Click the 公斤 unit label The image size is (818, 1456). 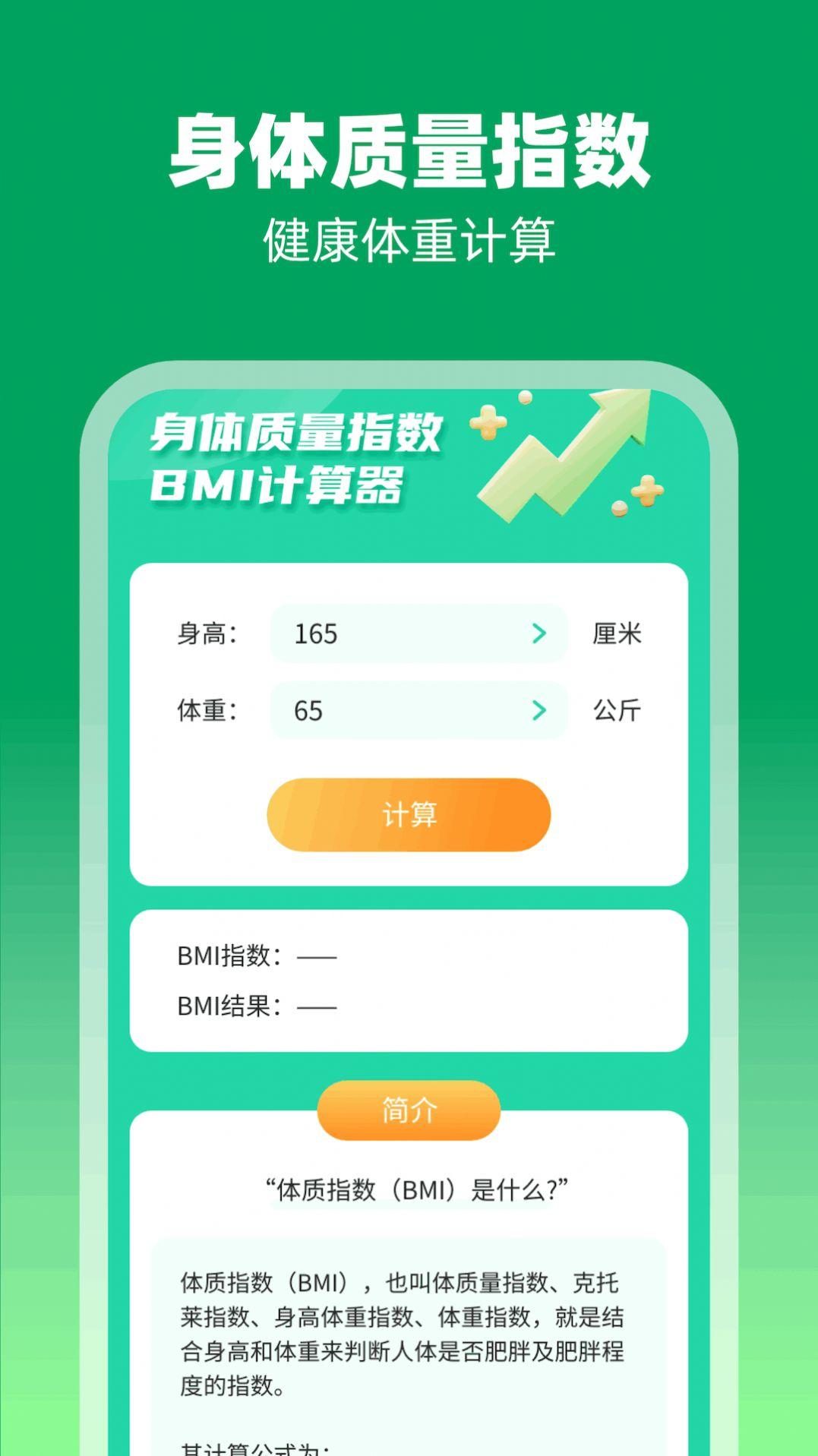[617, 711]
